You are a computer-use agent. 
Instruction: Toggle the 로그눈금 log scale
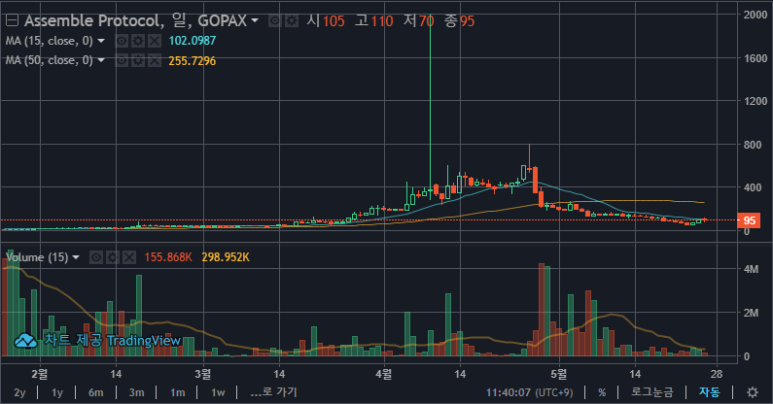[652, 392]
